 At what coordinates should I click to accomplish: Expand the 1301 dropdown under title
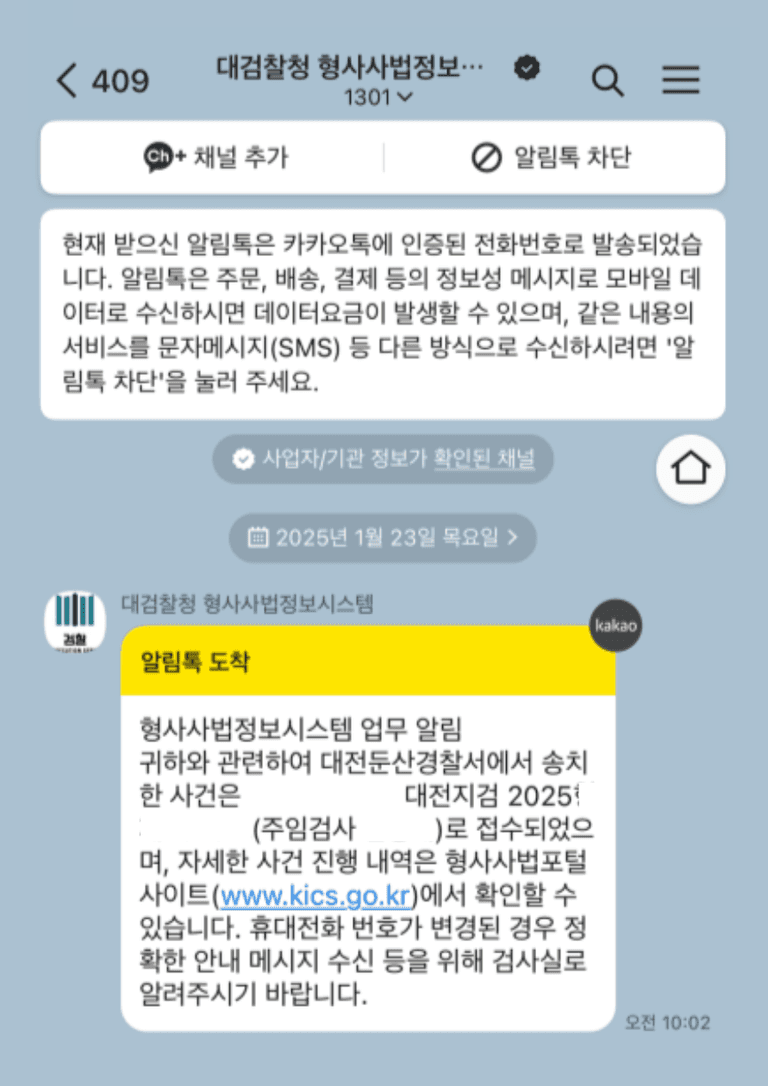[x=378, y=97]
